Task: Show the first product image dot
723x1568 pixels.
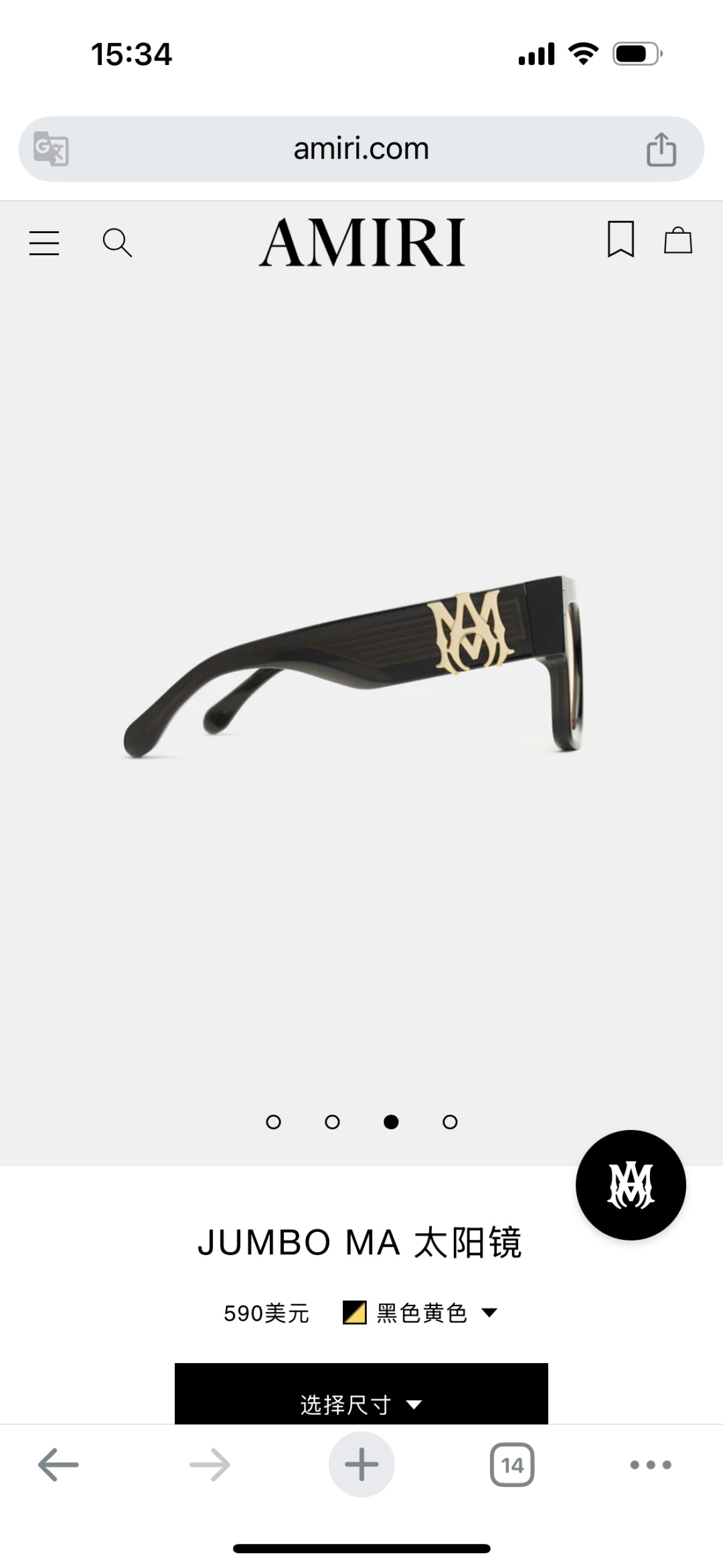Action: [x=273, y=1122]
